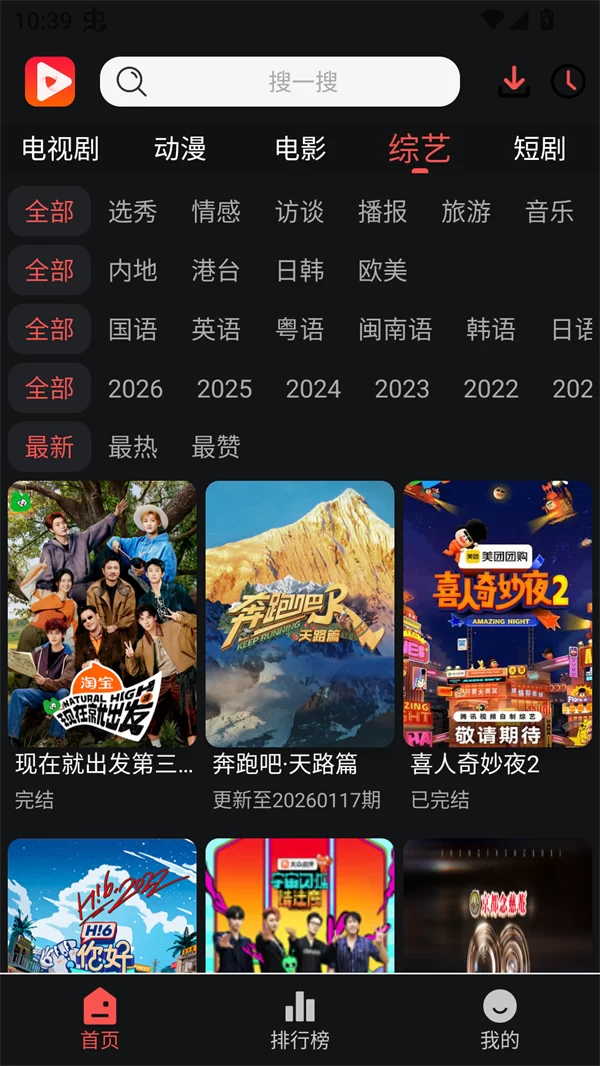Choose the 日韩 region filter
The image size is (600, 1066).
300,270
